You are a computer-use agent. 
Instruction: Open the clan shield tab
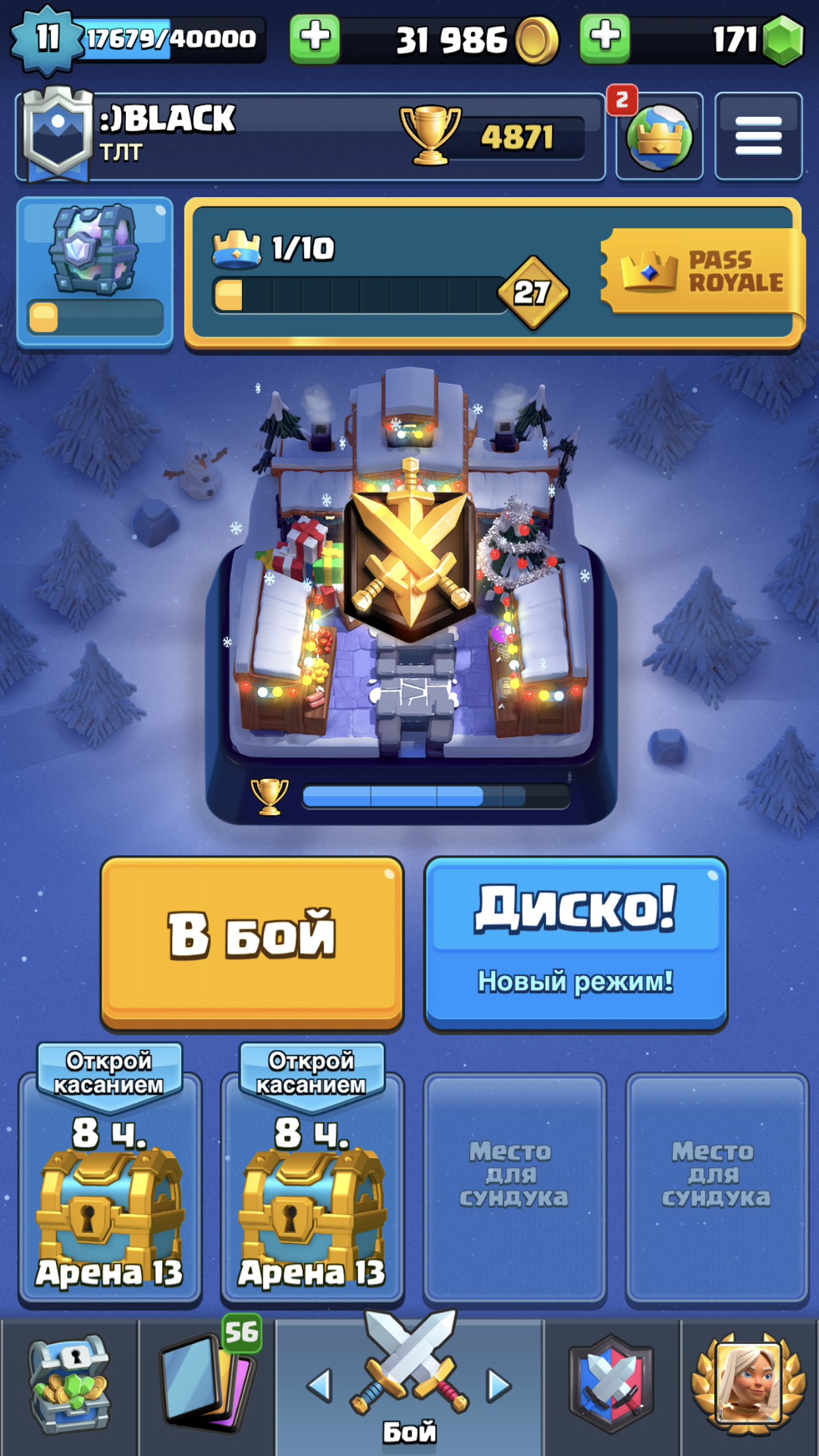tap(612, 1385)
